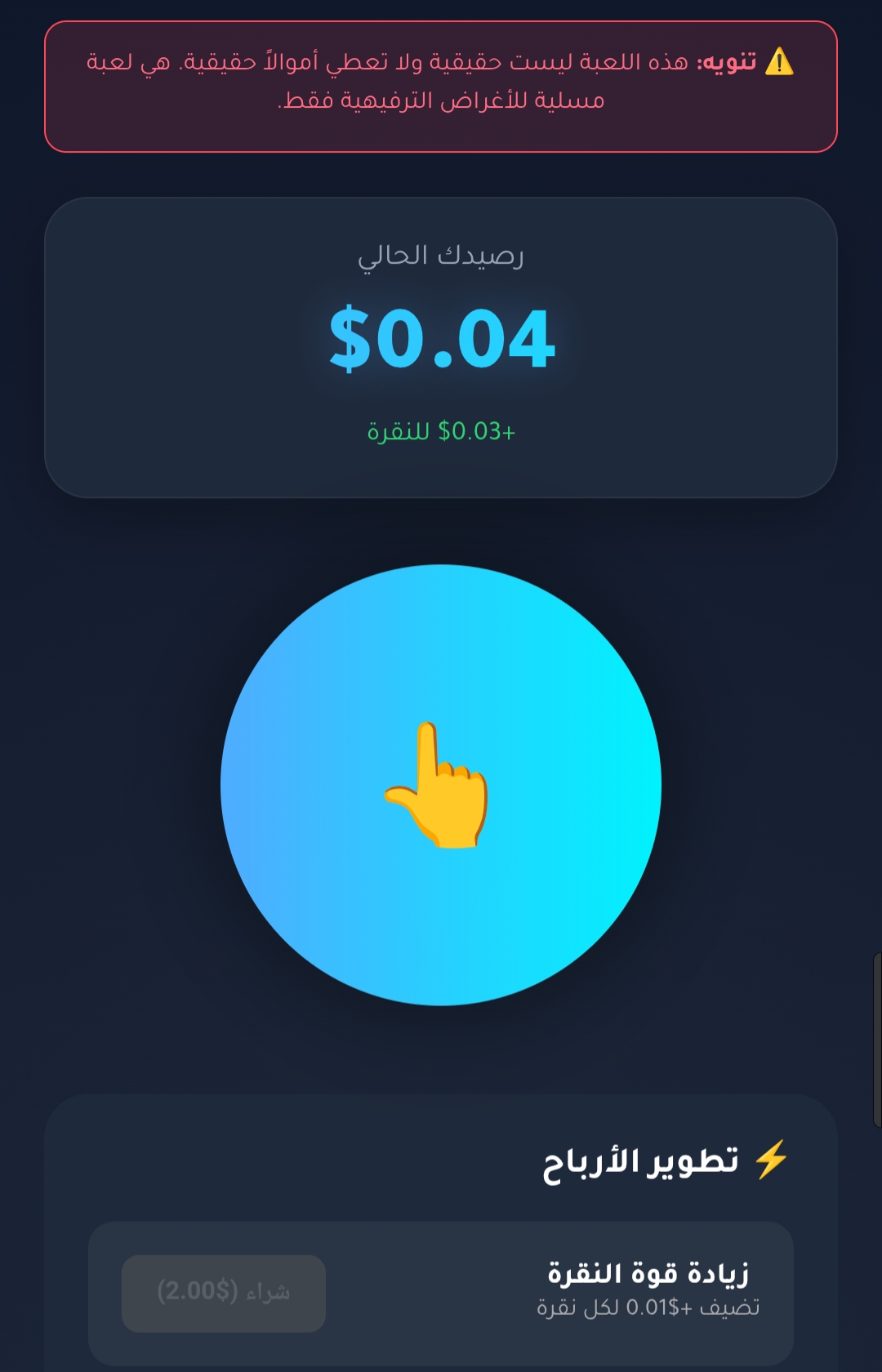Buy the click power upgrade for $2.00
This screenshot has width=882, height=1372.
(224, 1293)
